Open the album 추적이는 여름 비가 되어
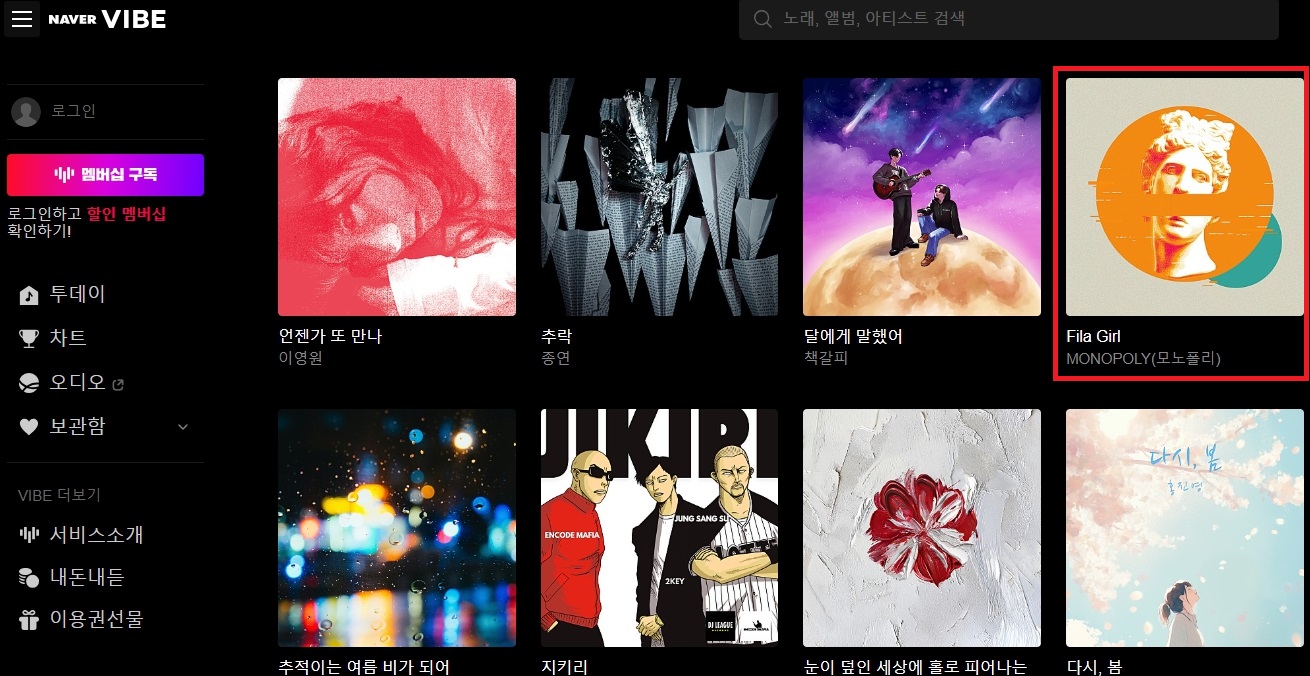The height and width of the screenshot is (676, 1310). coord(396,527)
